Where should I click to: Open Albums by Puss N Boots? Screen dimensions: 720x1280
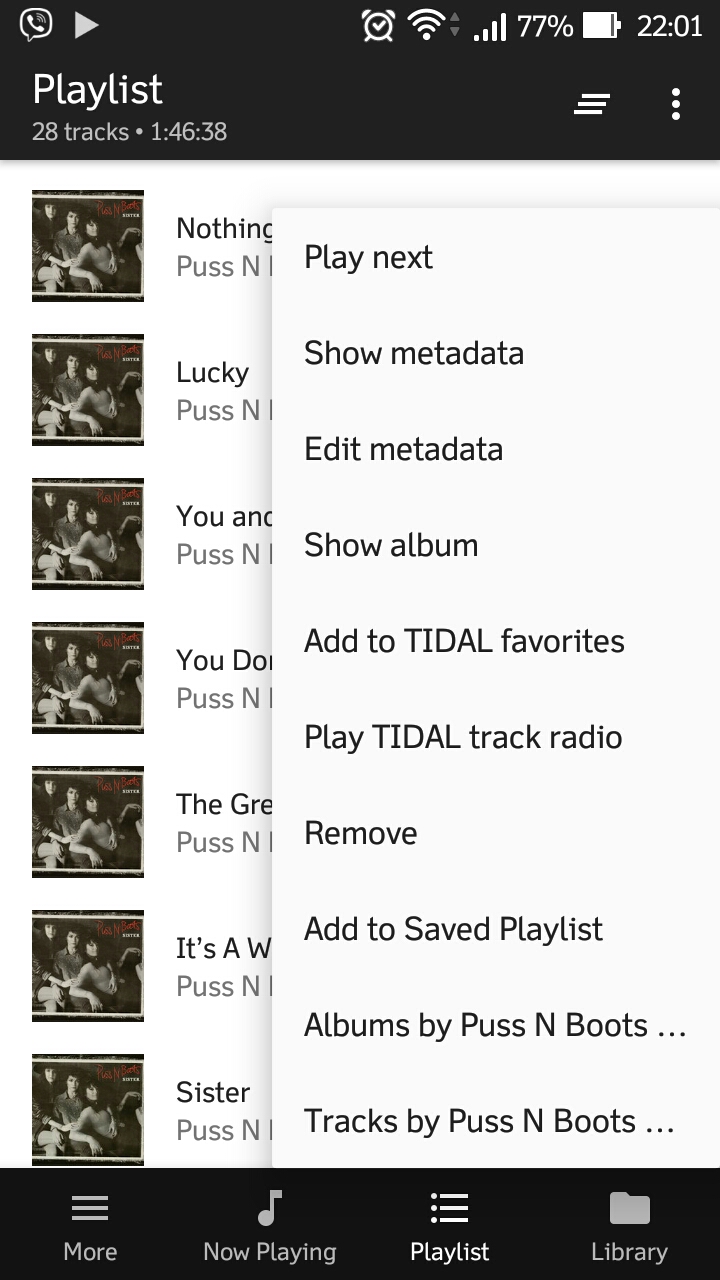[x=495, y=1025]
